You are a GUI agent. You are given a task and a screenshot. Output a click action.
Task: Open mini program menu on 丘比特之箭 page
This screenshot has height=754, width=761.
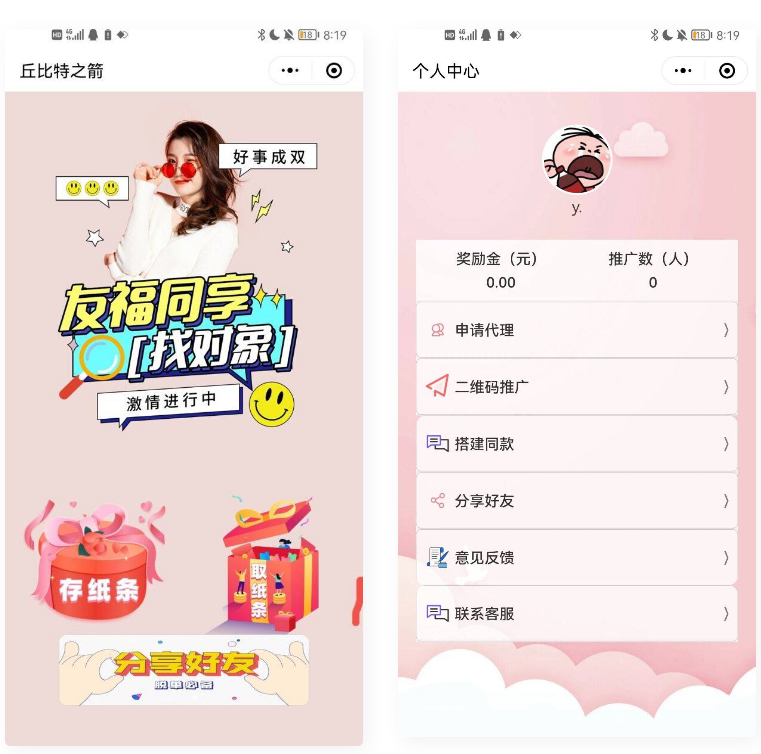coord(290,71)
